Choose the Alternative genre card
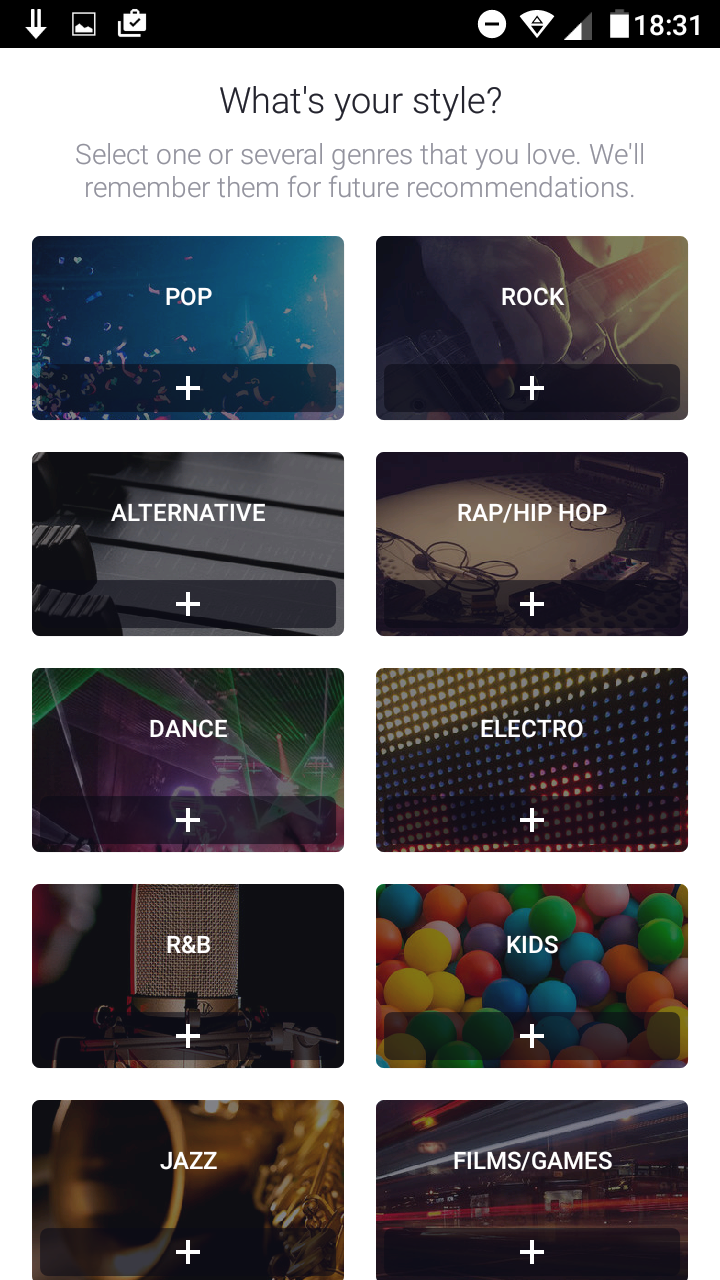Image resolution: width=720 pixels, height=1280 pixels. coord(188,544)
